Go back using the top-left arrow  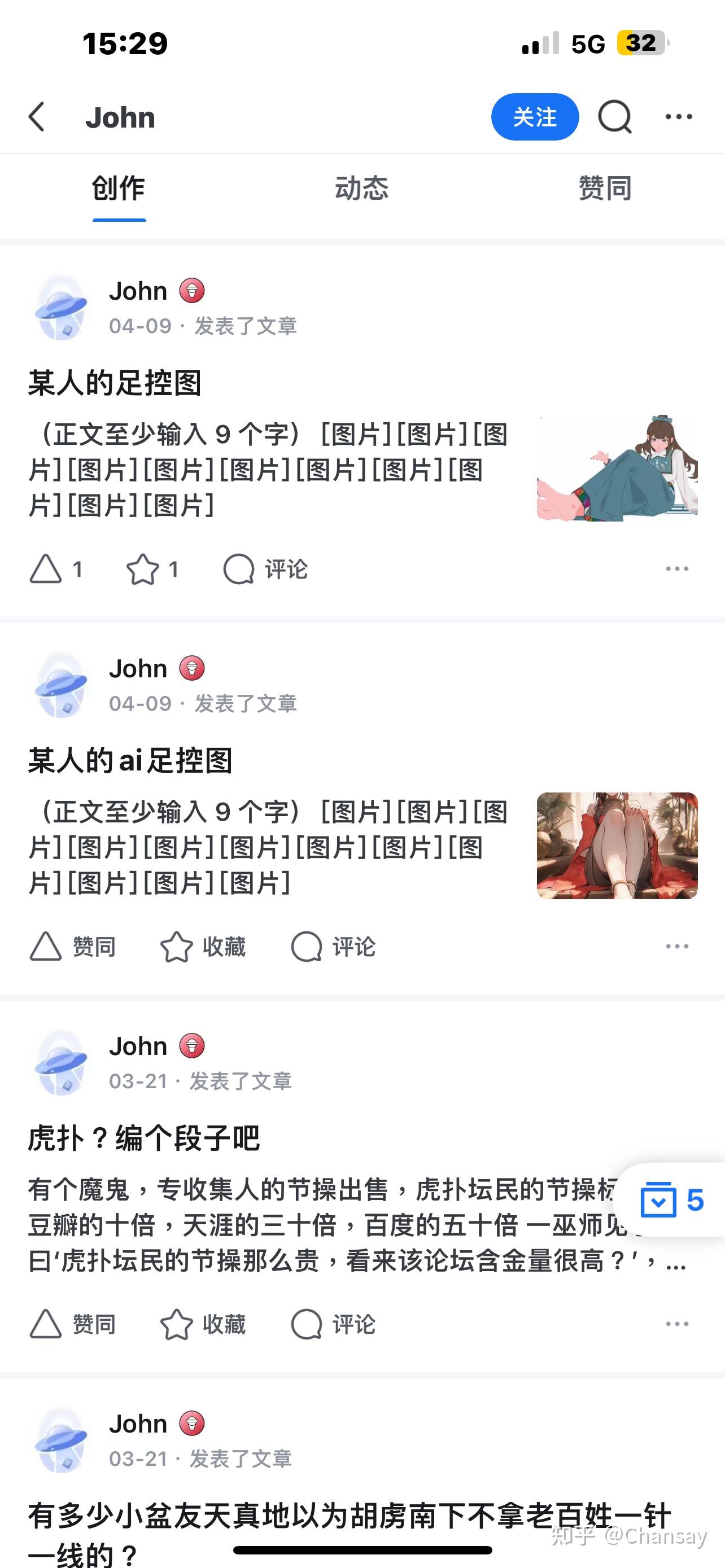pos(37,117)
